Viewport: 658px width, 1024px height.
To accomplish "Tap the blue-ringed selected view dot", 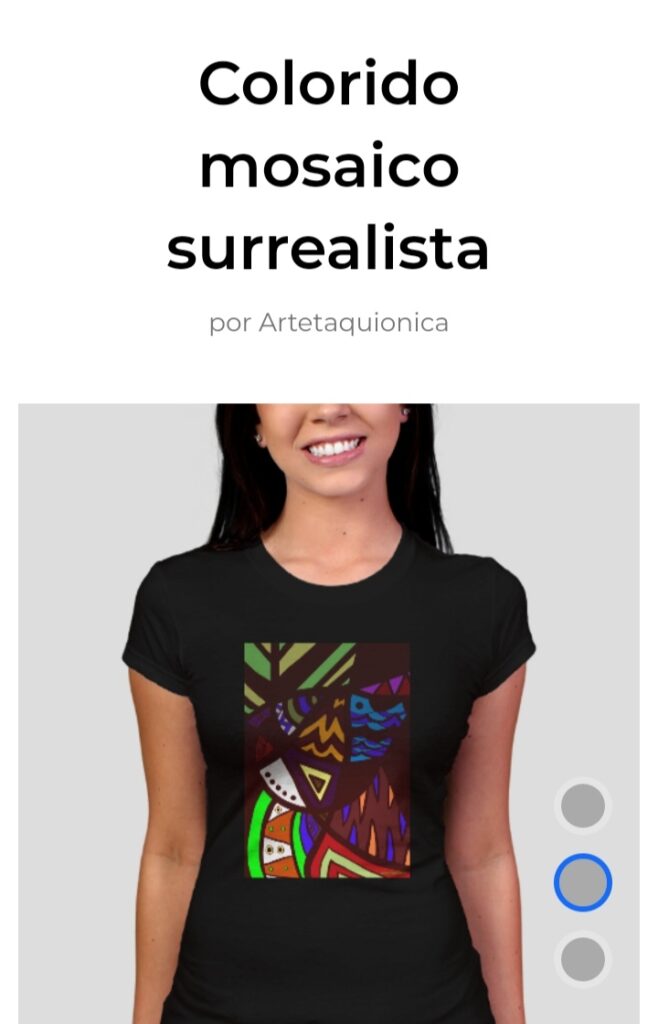I will 583,882.
